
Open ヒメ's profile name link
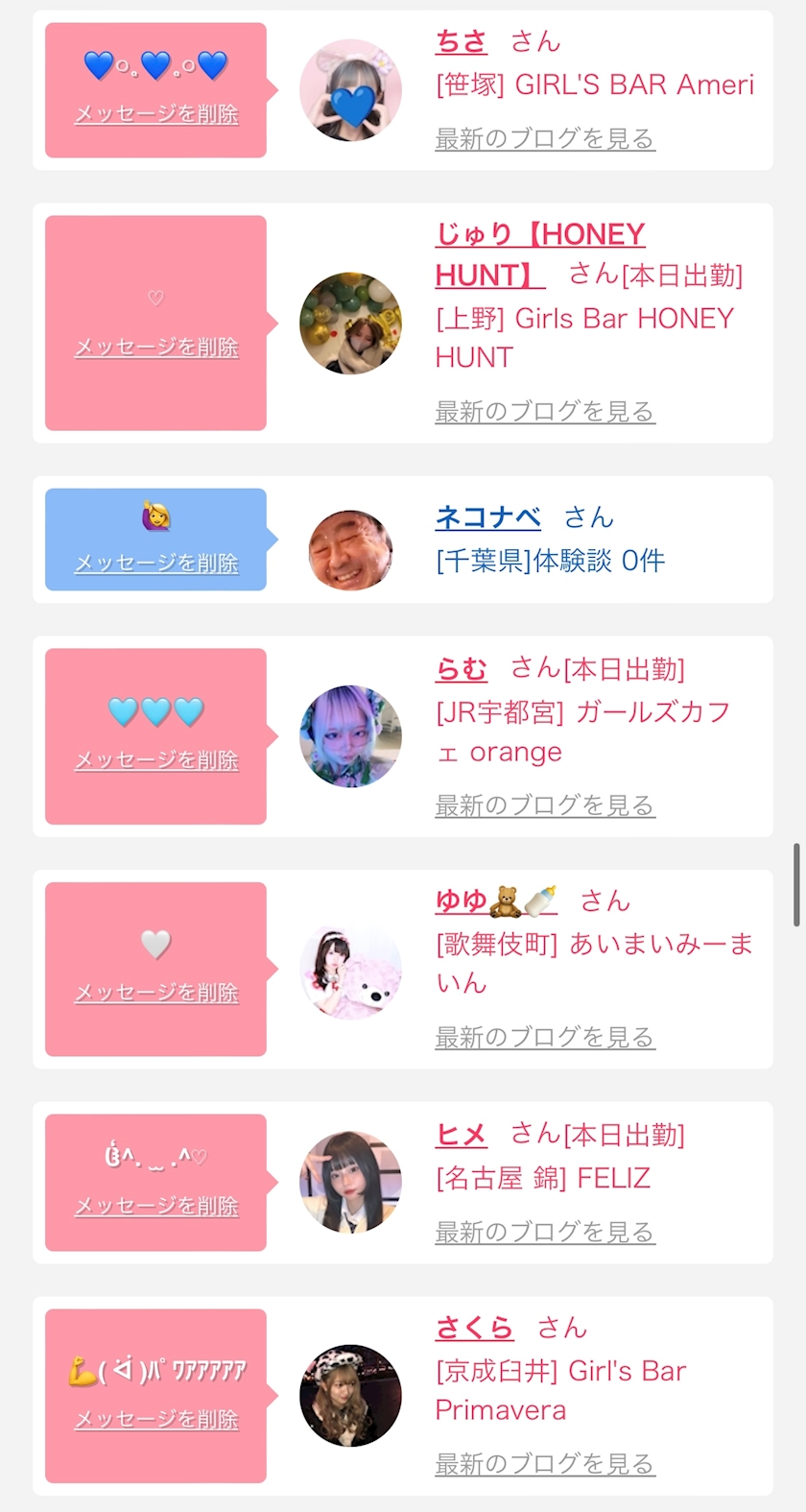[462, 1136]
